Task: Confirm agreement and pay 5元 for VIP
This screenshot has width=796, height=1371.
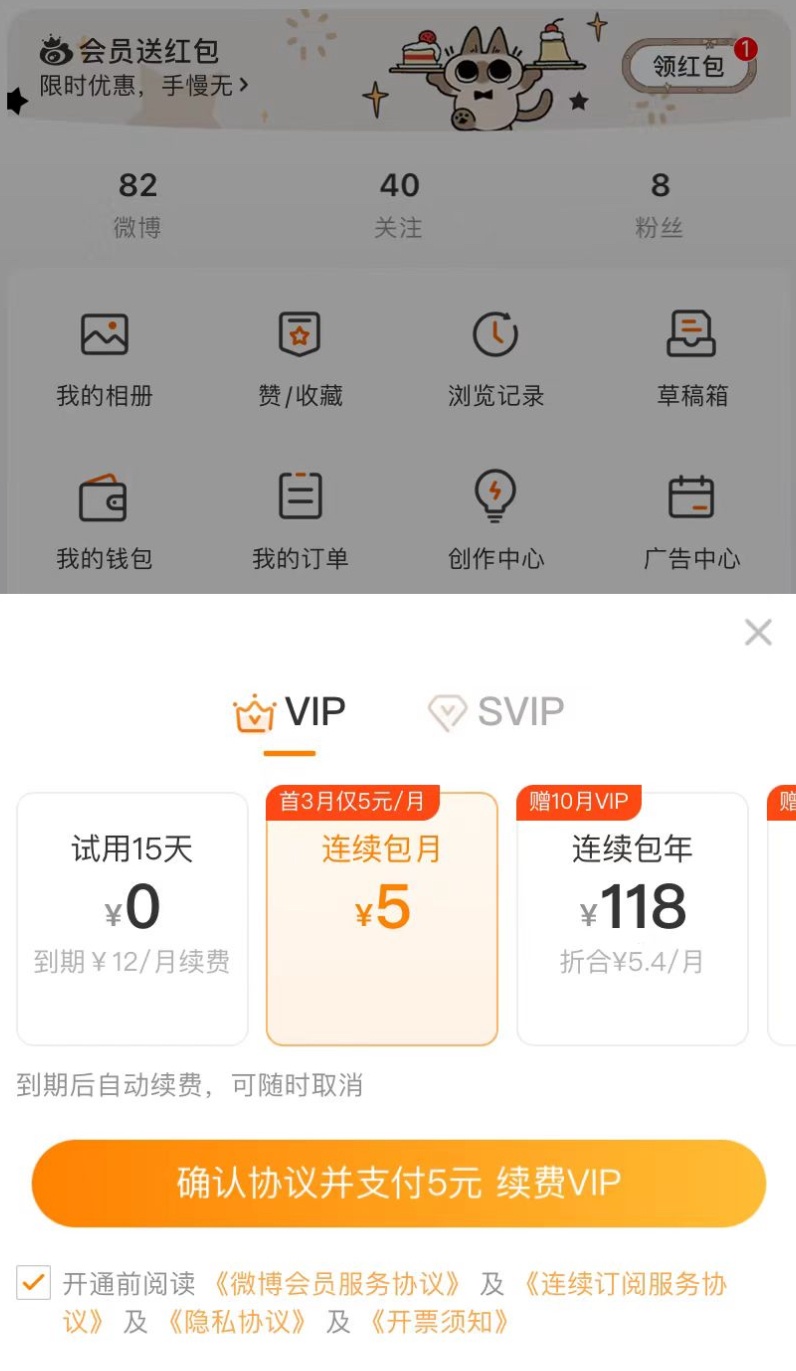Action: 398,1183
